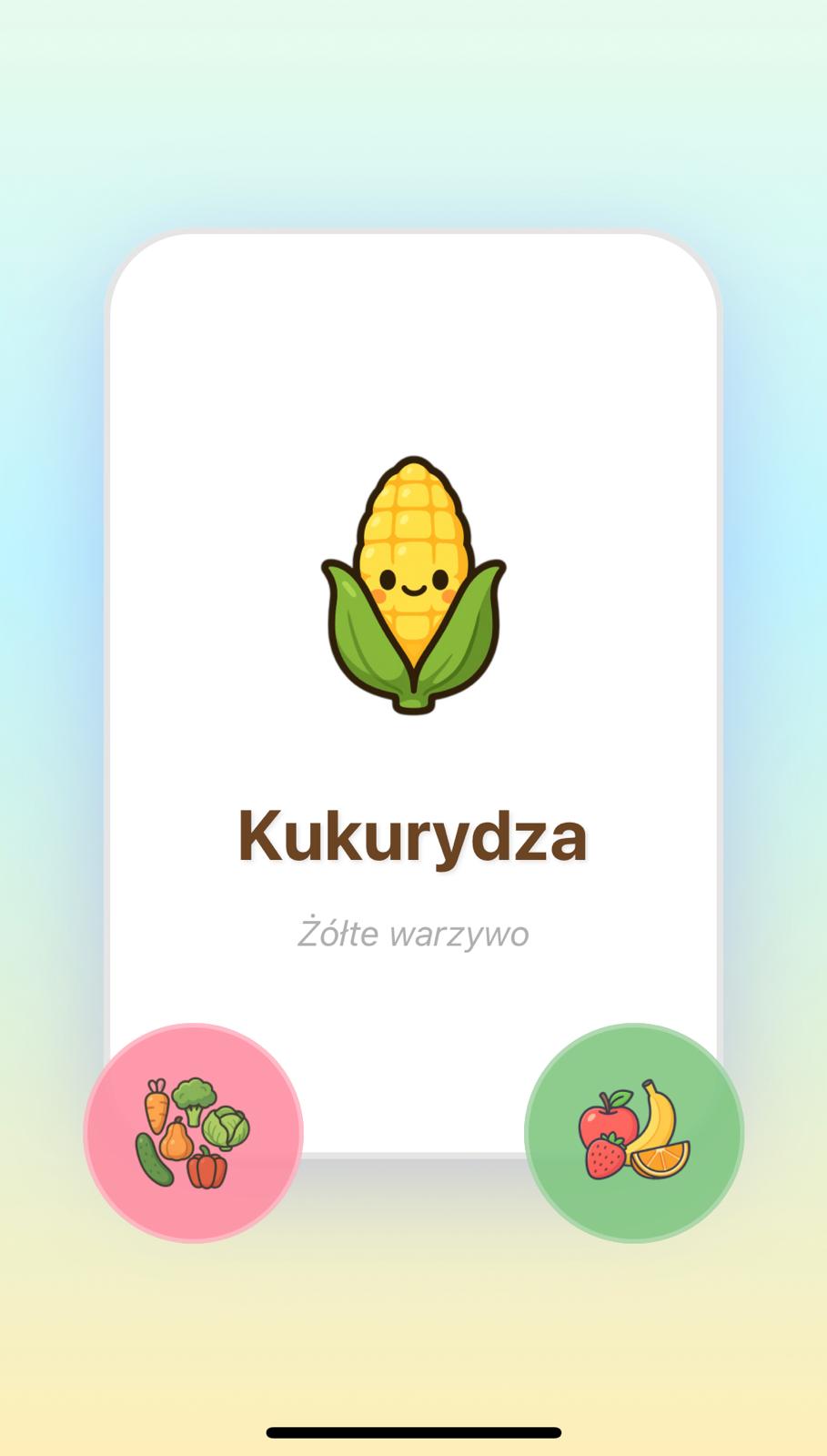827x1456 pixels.
Task: Tap the Żółte warzywo description
Action: [x=413, y=934]
